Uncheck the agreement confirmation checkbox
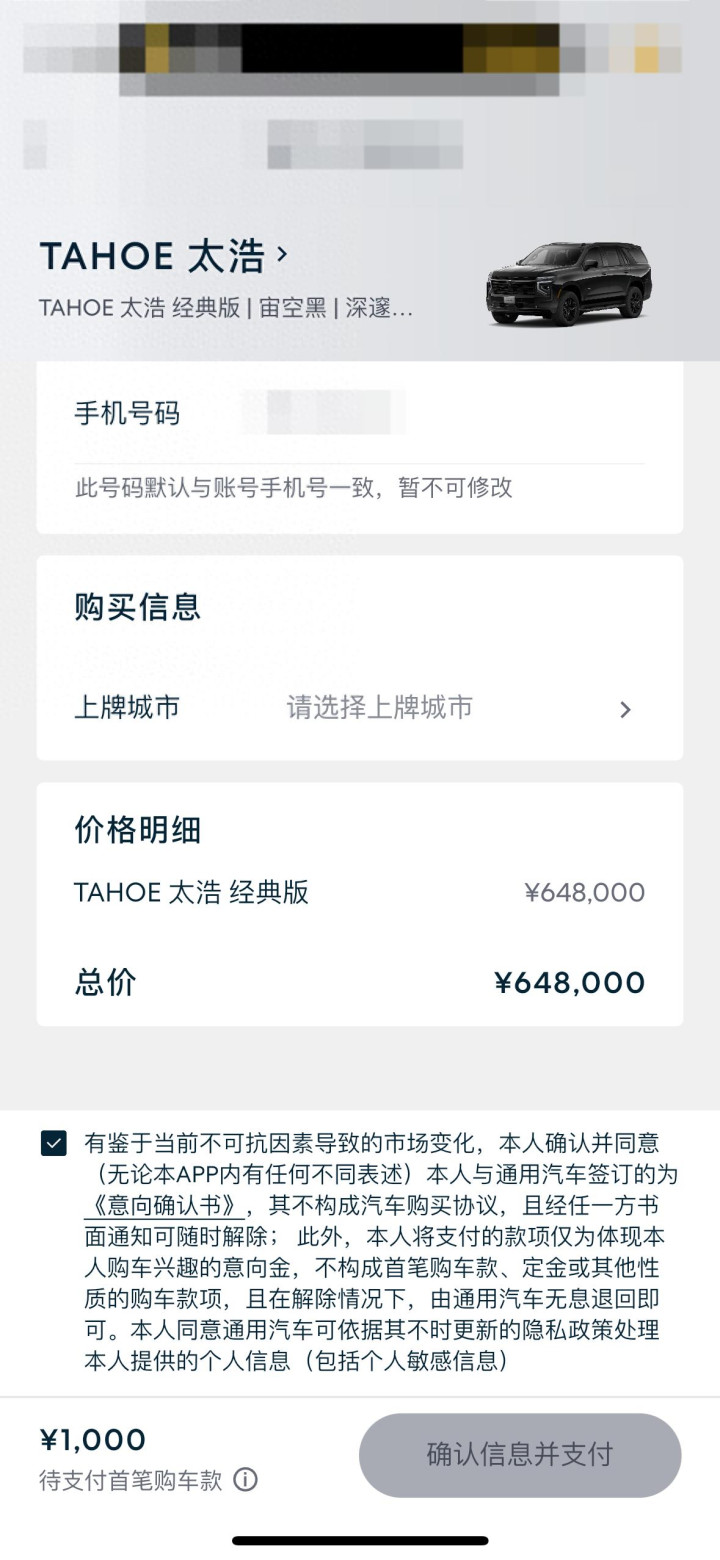This screenshot has height=1560, width=720. [x=54, y=1143]
